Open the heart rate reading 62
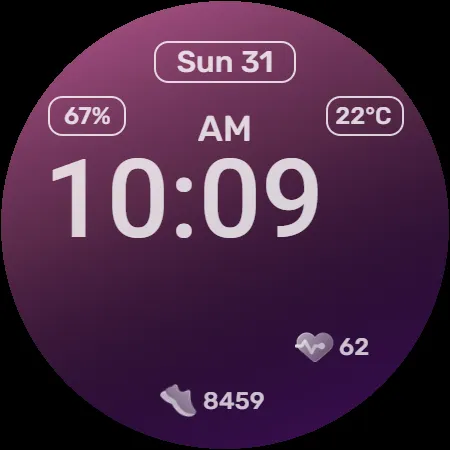The height and width of the screenshot is (450, 450). (332, 347)
